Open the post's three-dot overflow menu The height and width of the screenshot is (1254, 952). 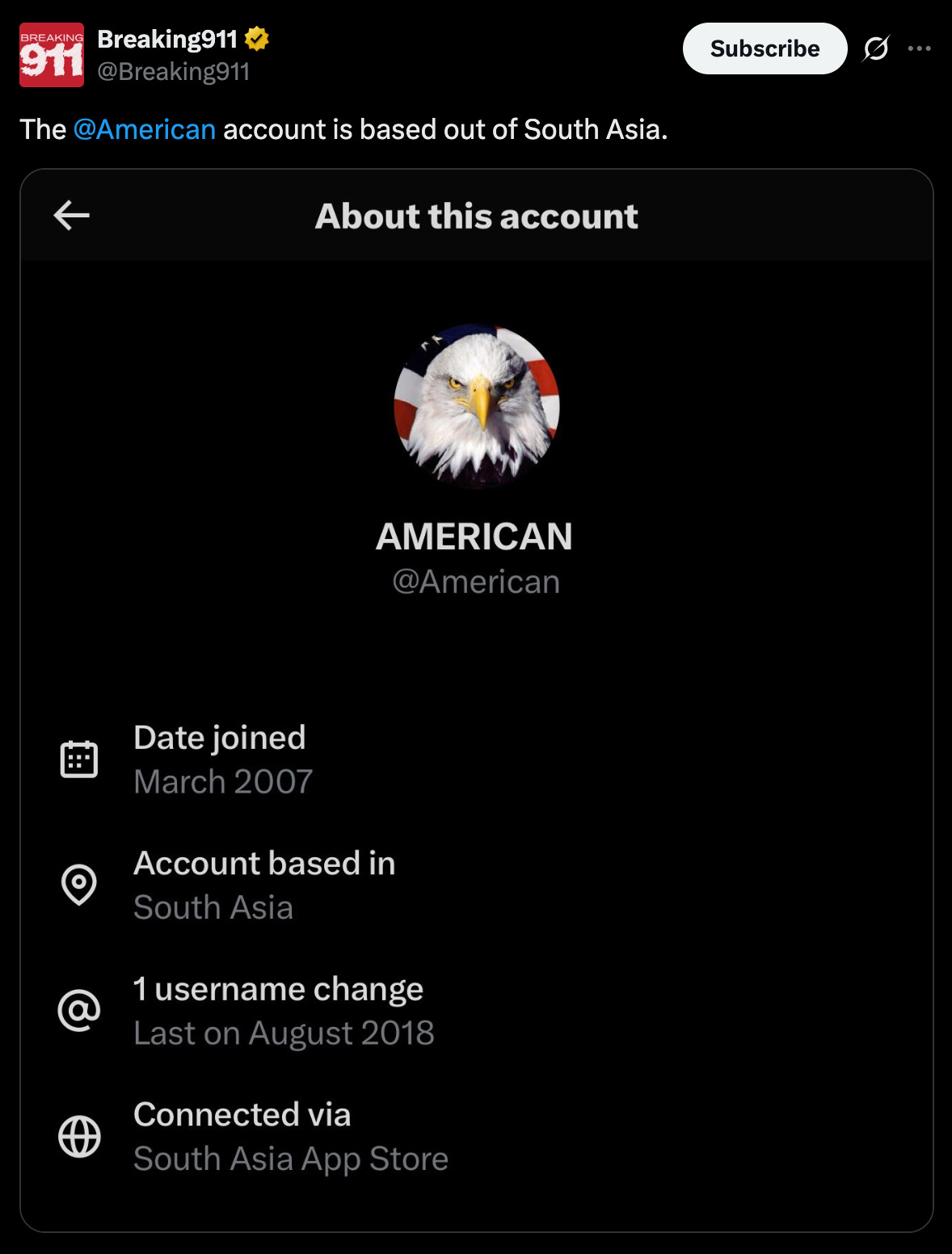click(x=919, y=48)
